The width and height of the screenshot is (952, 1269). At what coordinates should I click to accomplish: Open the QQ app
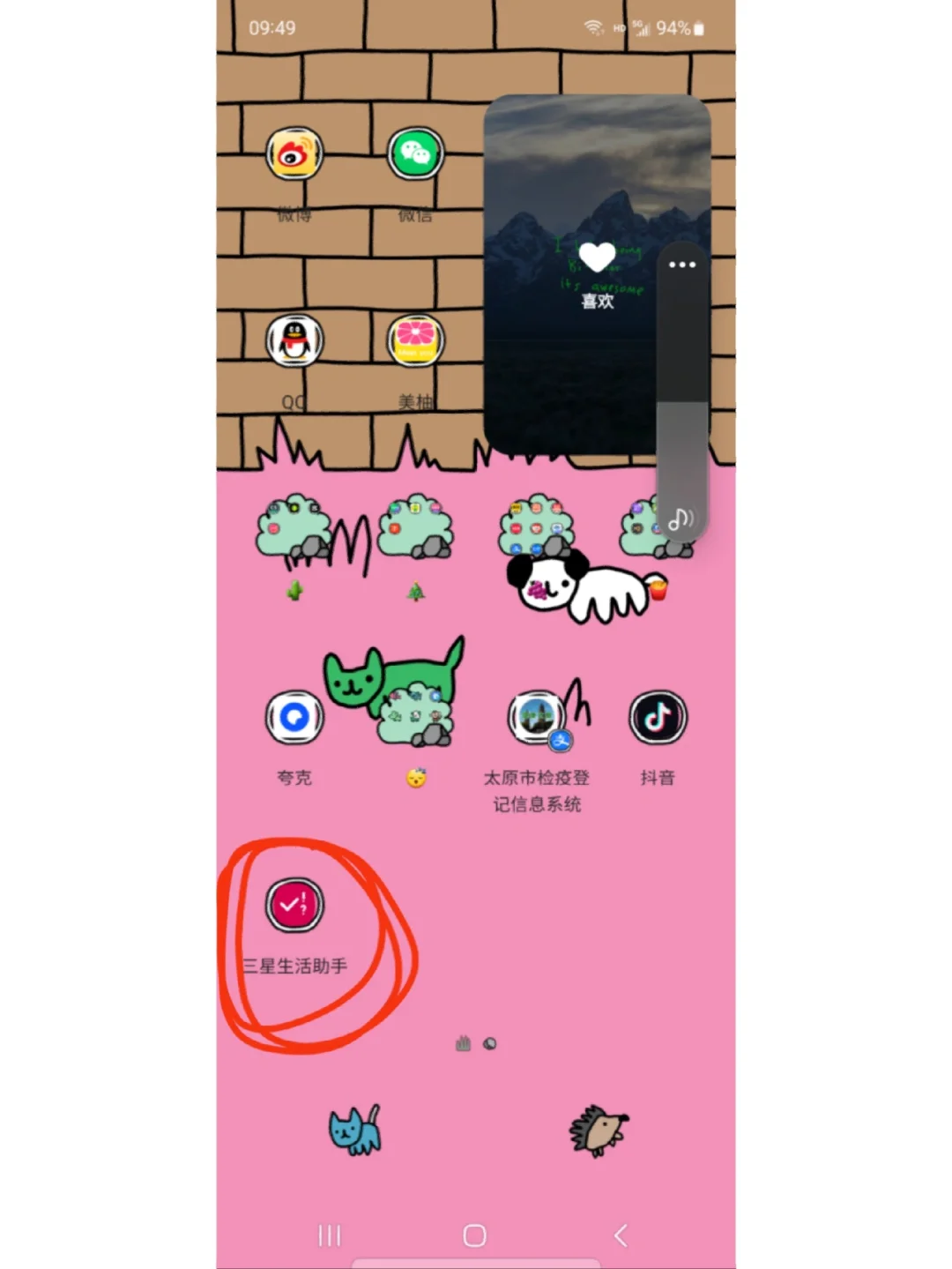point(294,341)
